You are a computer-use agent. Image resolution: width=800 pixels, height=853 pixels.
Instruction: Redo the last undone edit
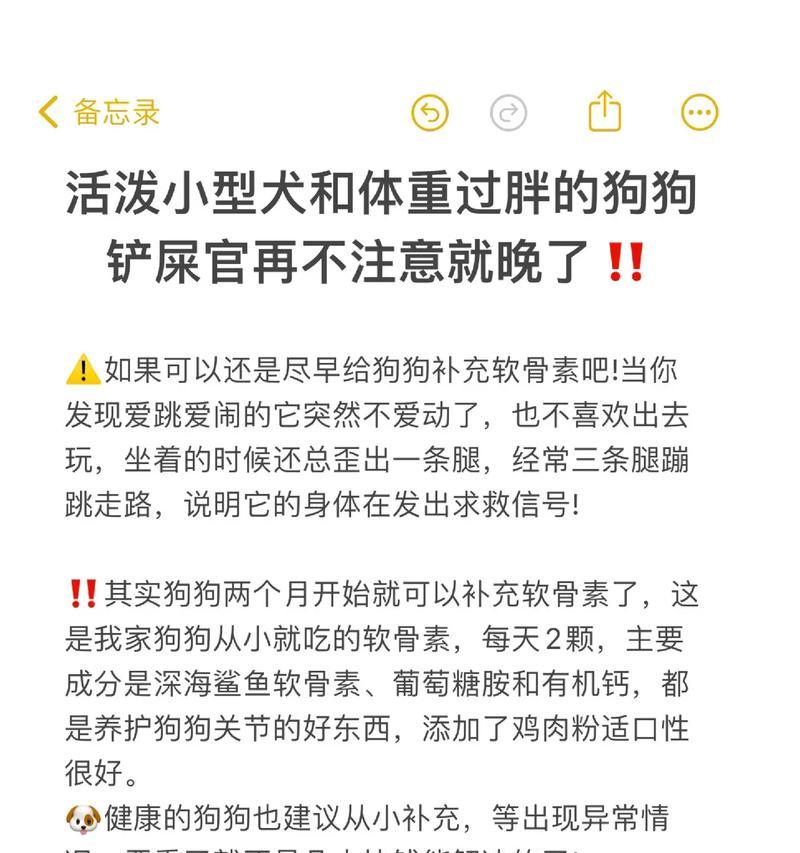pos(508,113)
